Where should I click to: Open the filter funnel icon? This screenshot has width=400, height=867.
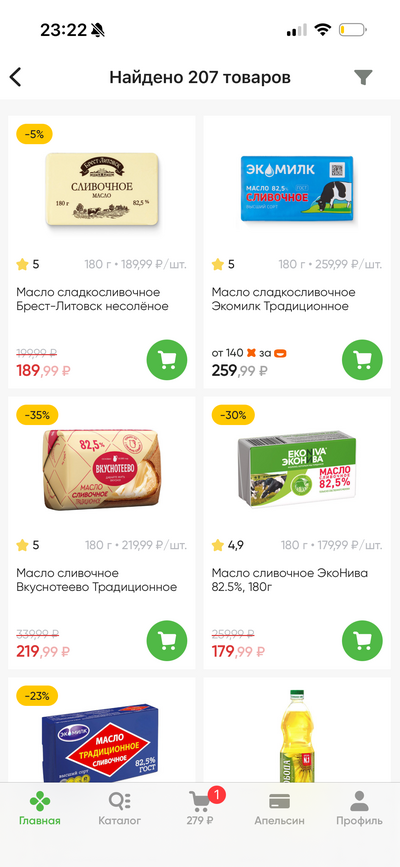pyautogui.click(x=363, y=77)
